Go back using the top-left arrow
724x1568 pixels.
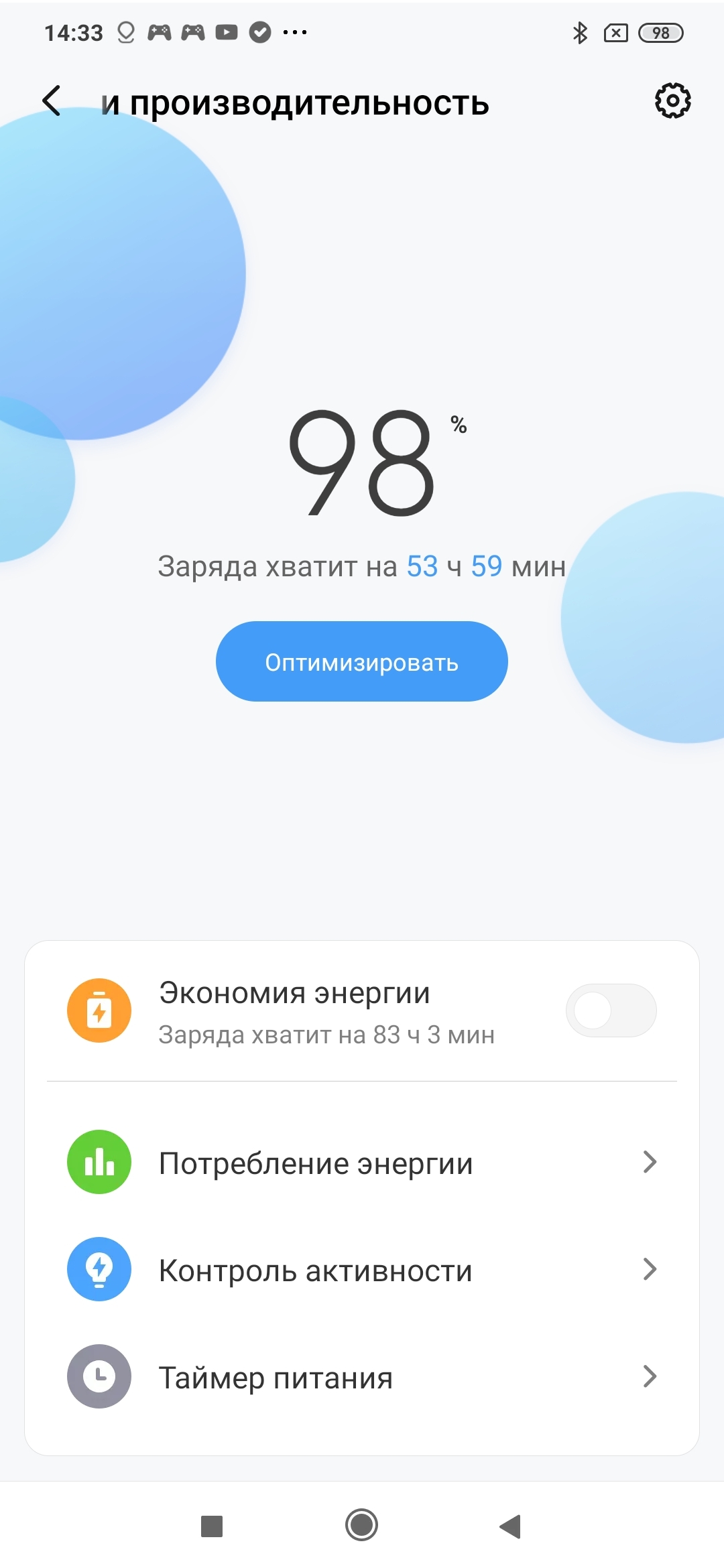pyautogui.click(x=52, y=101)
